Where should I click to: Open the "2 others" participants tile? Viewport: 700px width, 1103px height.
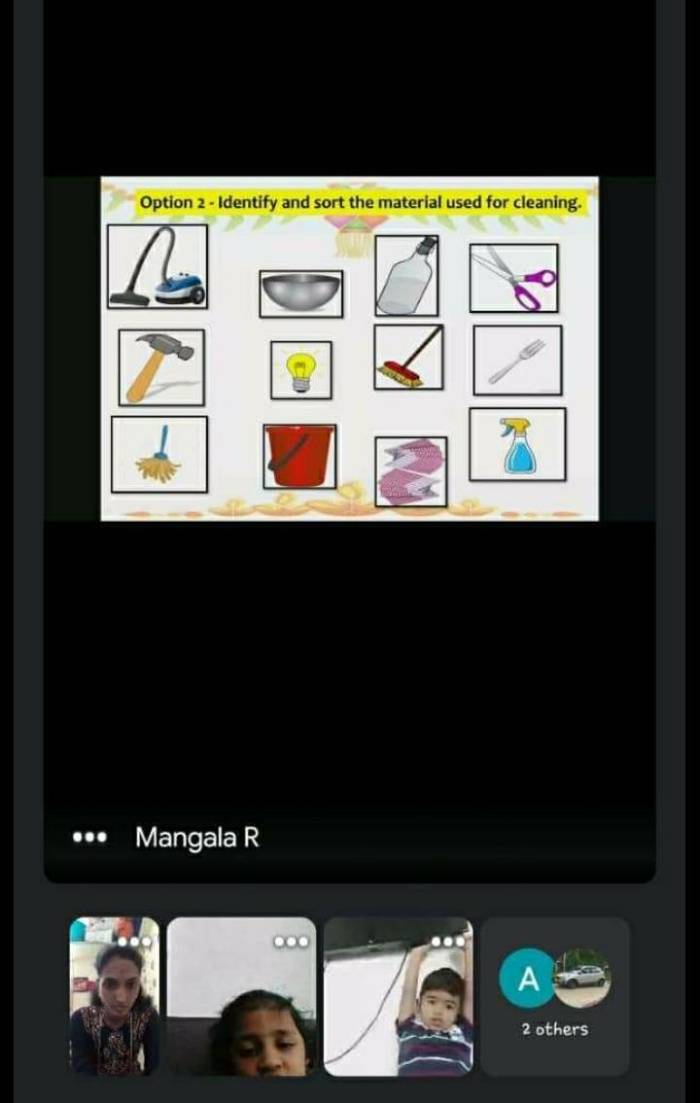tap(555, 996)
